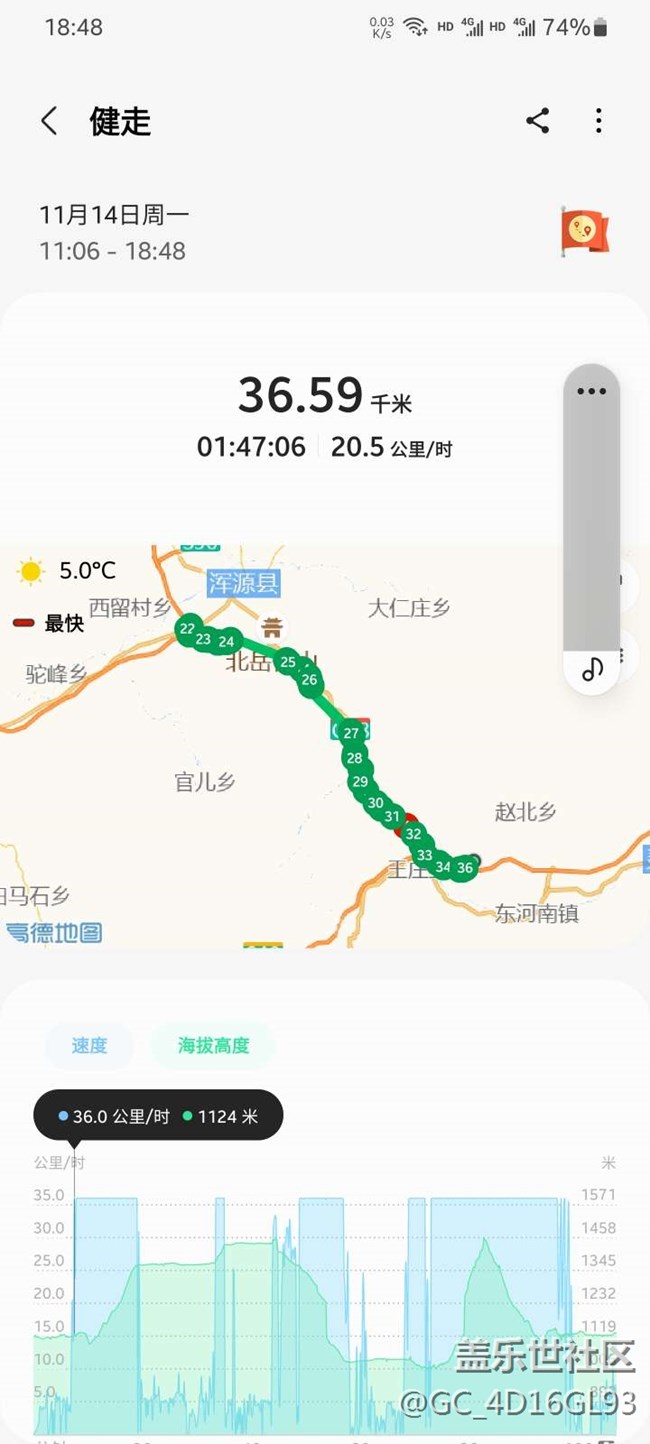Screen dimensions: 650x1444
Task: Tap the music note shortcut
Action: pyautogui.click(x=592, y=668)
